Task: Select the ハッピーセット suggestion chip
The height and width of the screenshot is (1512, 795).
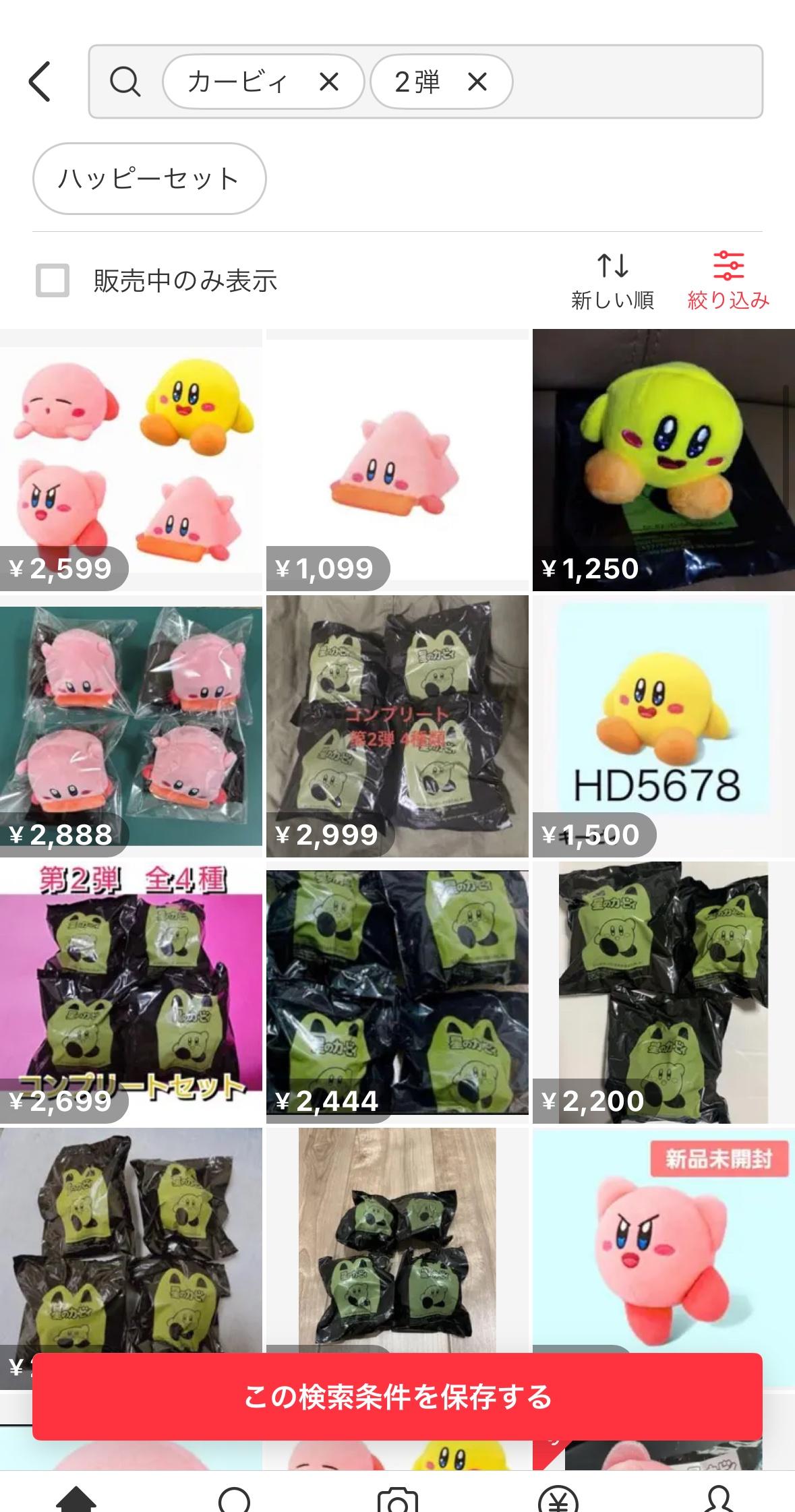Action: click(149, 179)
